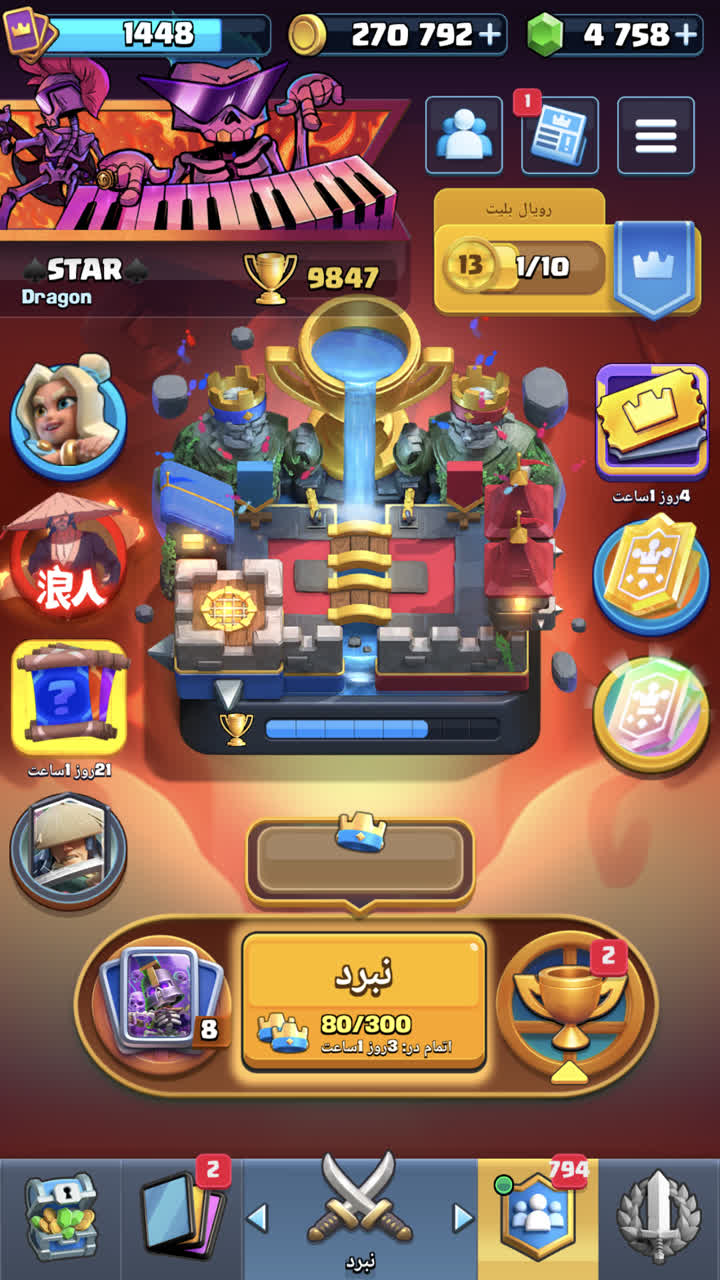Switch to the cards collection tab

[183, 1216]
